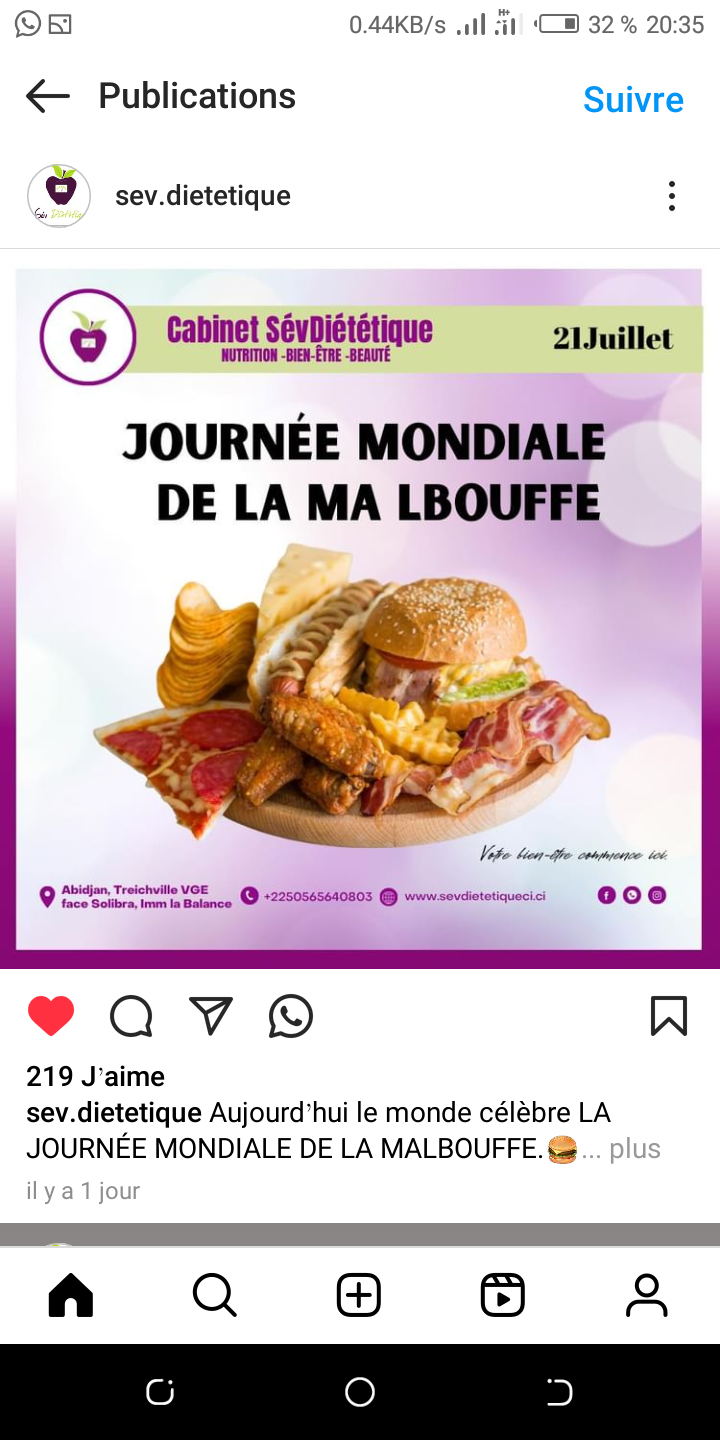
Task: Open the system recent apps button
Action: (160, 1392)
